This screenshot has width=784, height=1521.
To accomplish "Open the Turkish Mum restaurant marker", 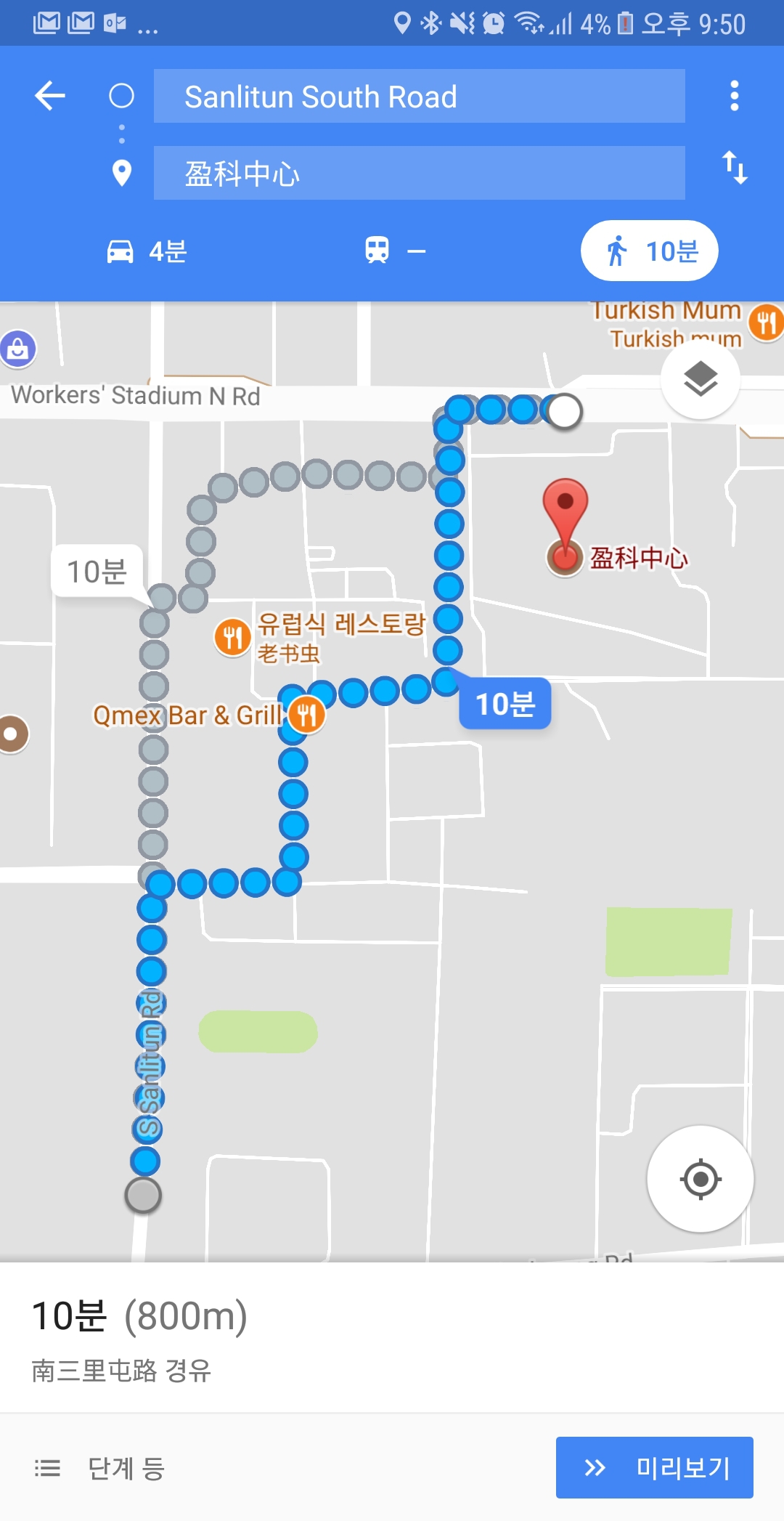I will (766, 322).
